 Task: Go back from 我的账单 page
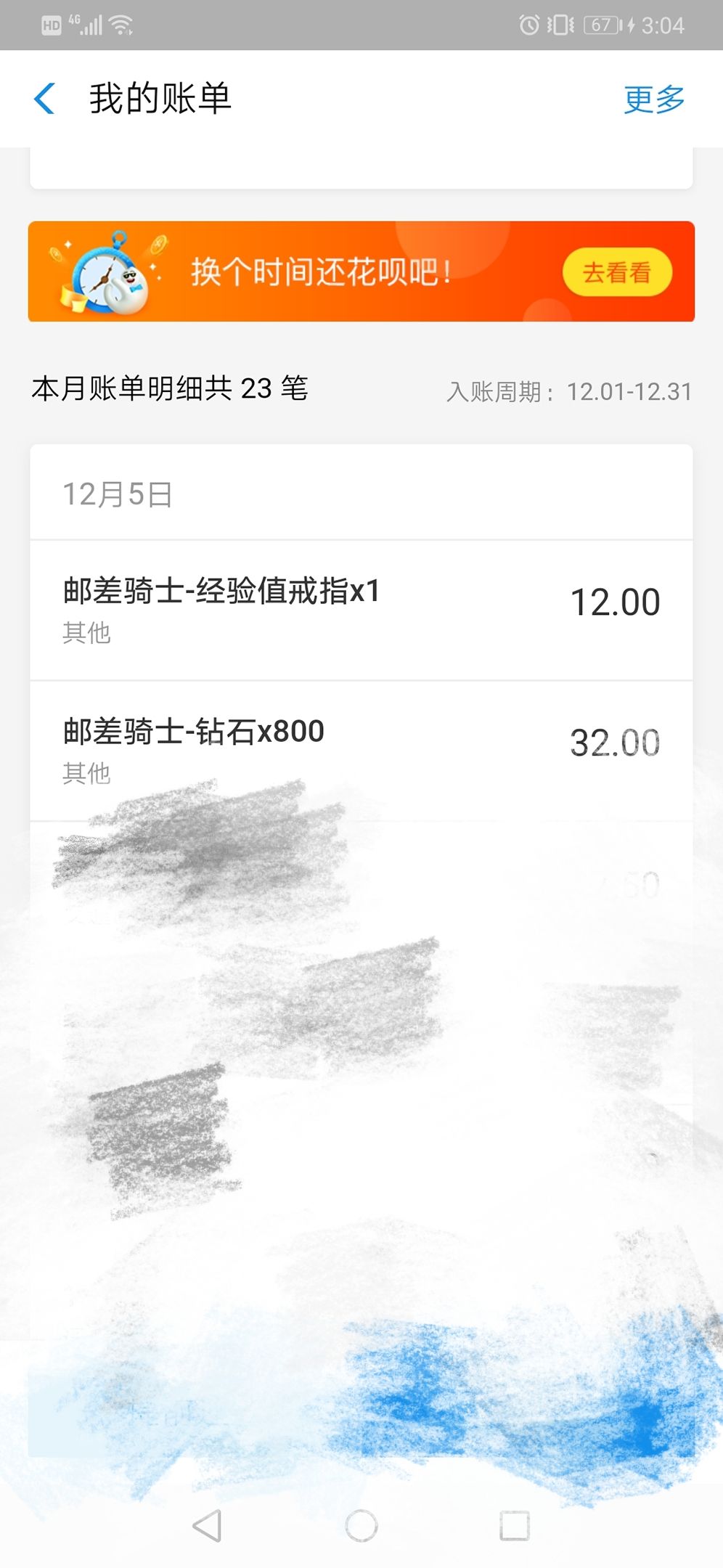pos(45,99)
